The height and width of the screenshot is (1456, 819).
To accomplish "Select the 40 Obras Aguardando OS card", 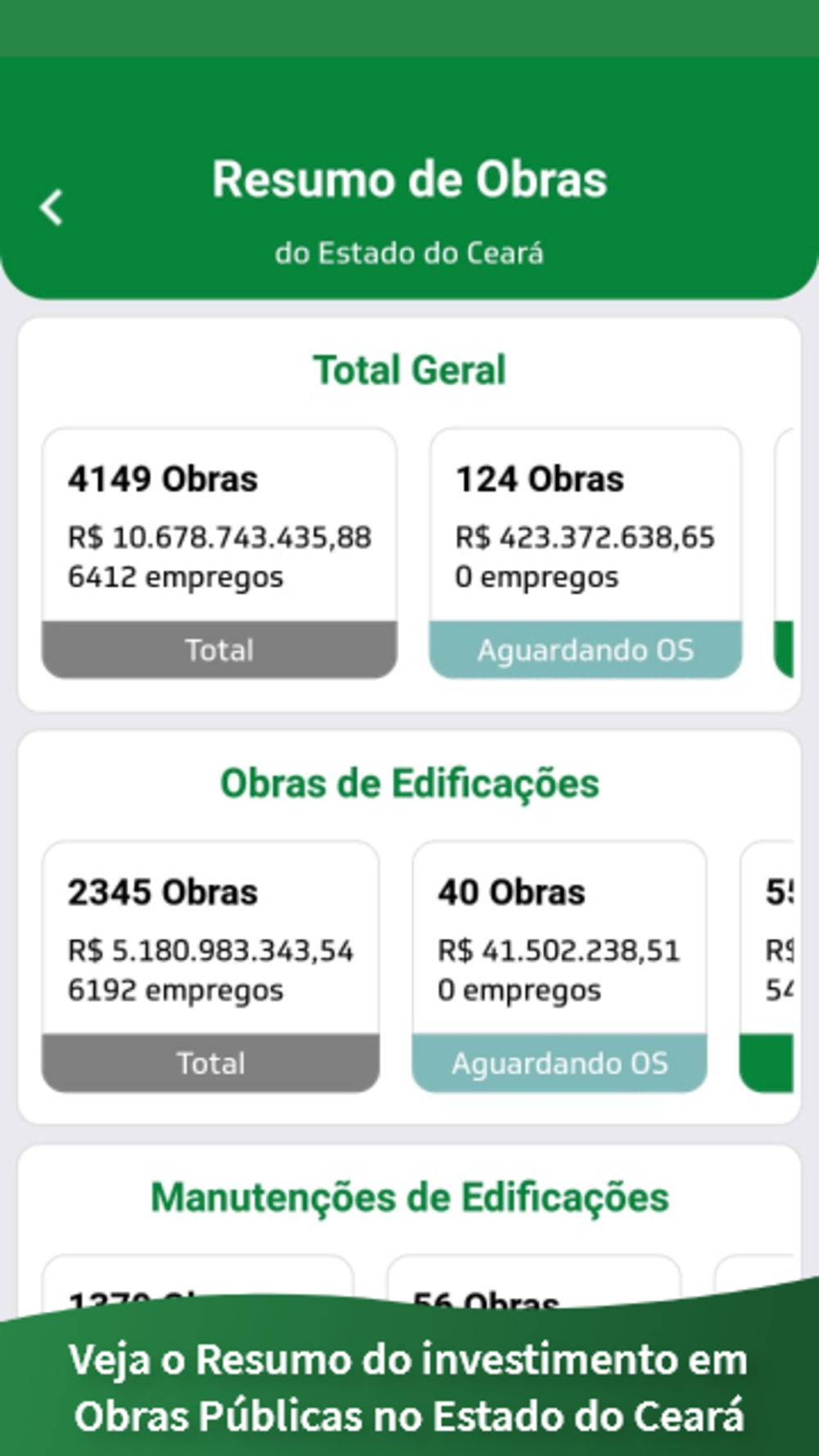I will coord(559,966).
